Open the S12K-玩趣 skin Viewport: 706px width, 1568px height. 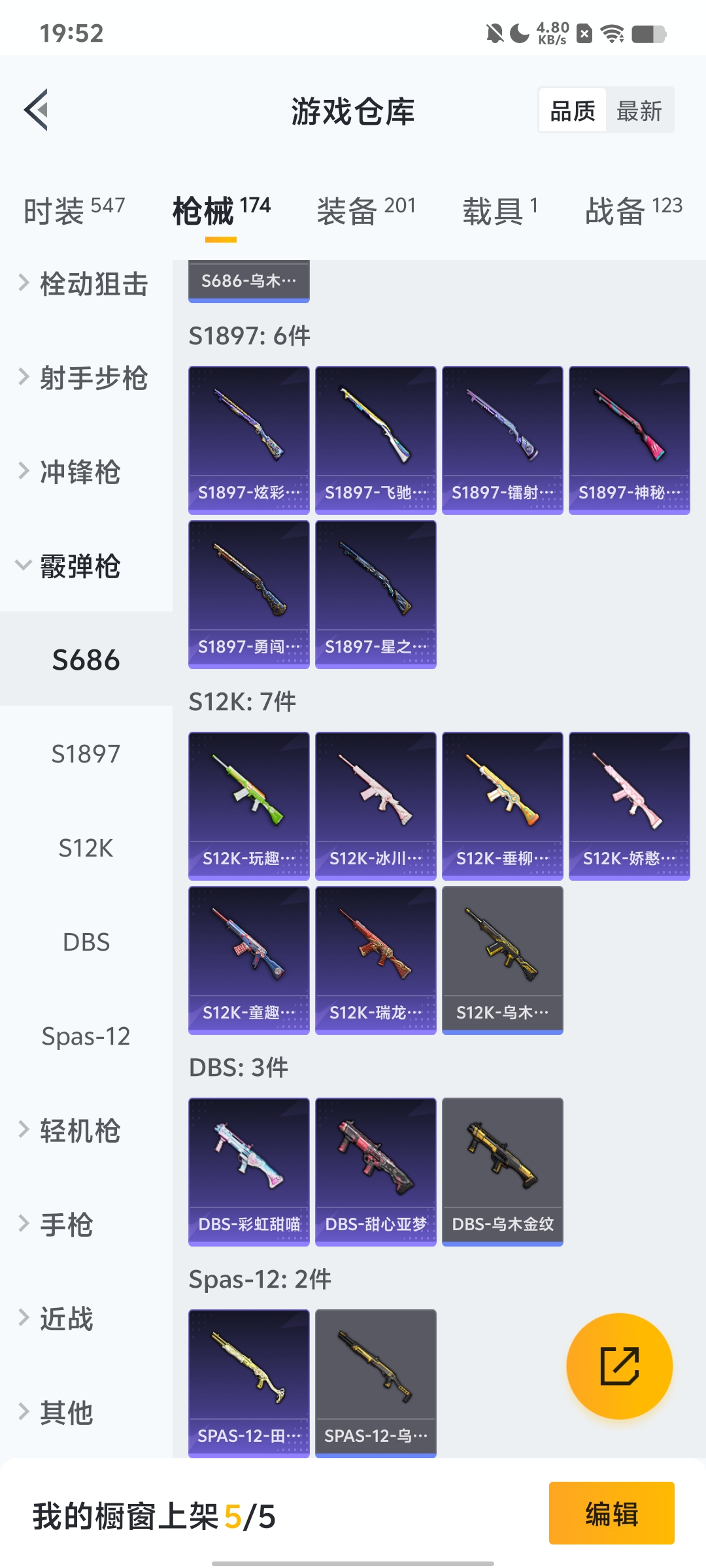[x=249, y=806]
